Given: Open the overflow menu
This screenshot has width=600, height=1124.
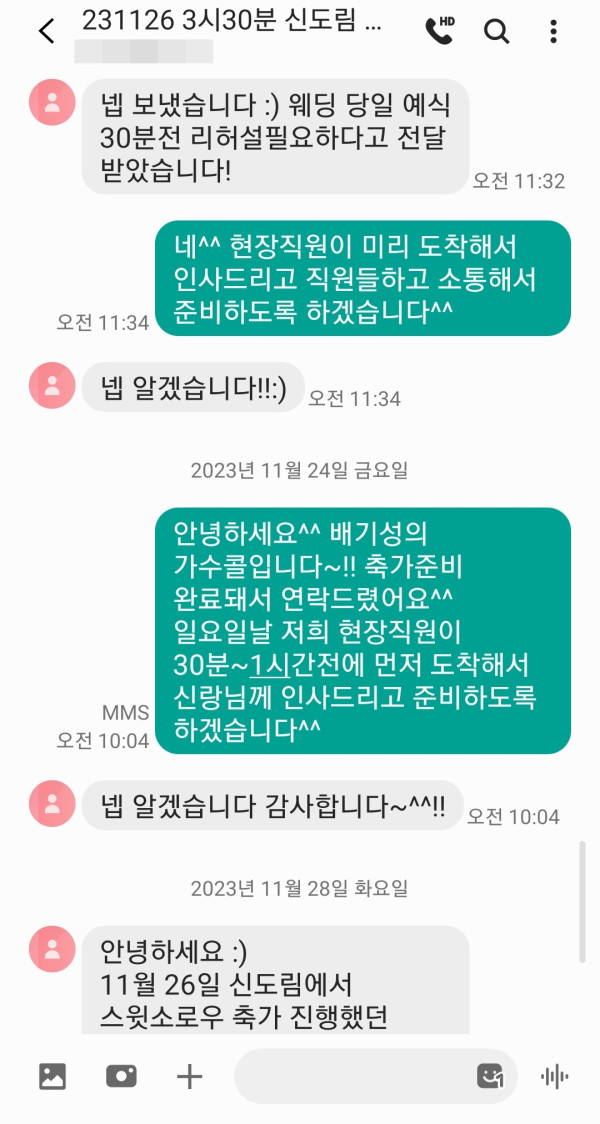Looking at the screenshot, I should [553, 31].
